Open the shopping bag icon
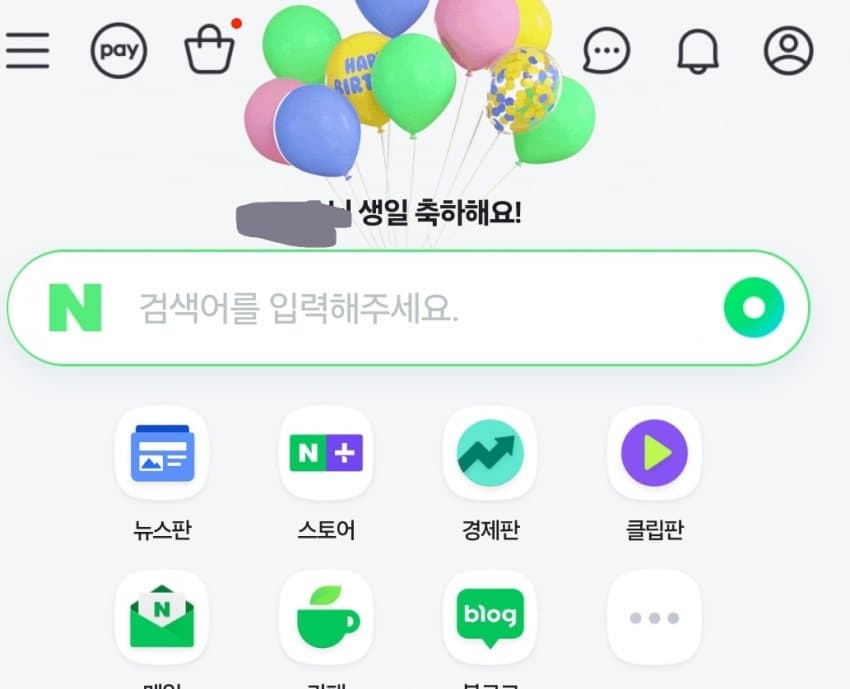The image size is (850, 689). pyautogui.click(x=210, y=50)
